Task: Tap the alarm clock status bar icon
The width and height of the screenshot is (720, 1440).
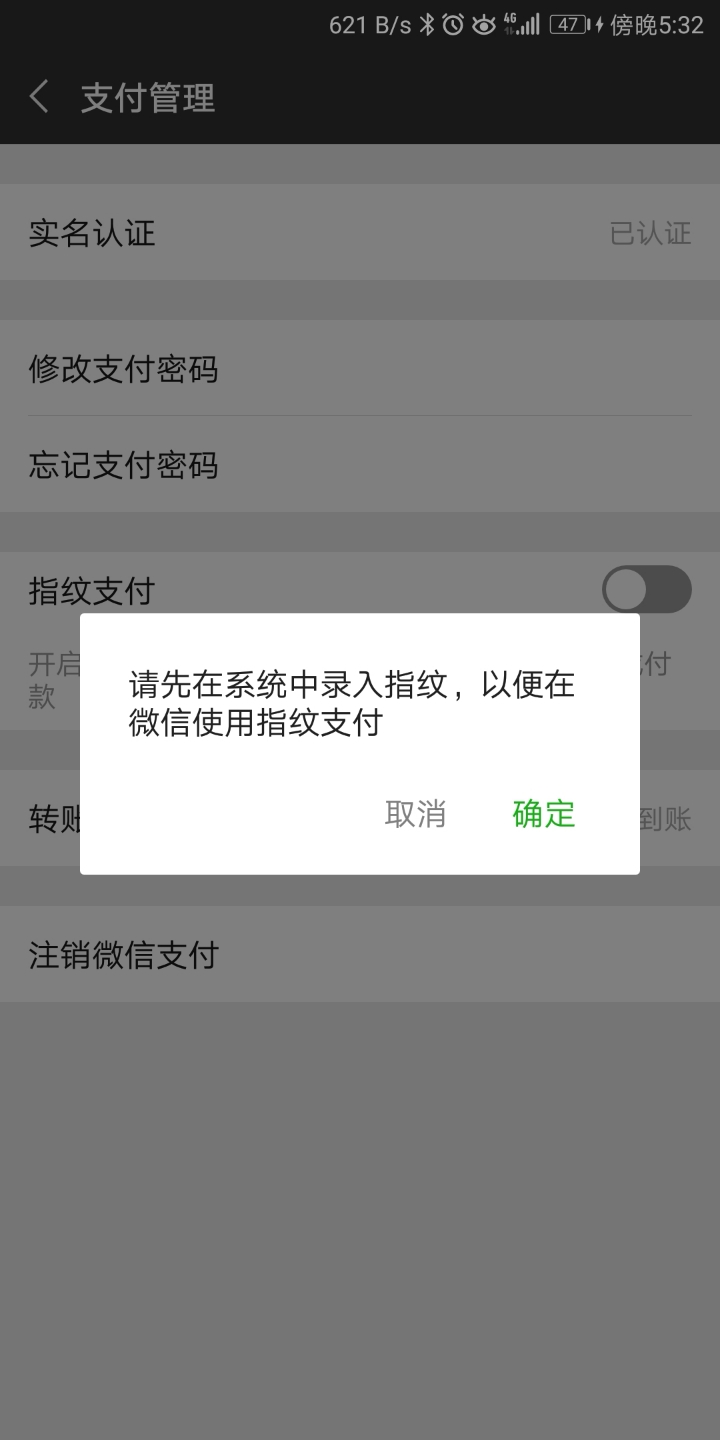Action: tap(452, 25)
